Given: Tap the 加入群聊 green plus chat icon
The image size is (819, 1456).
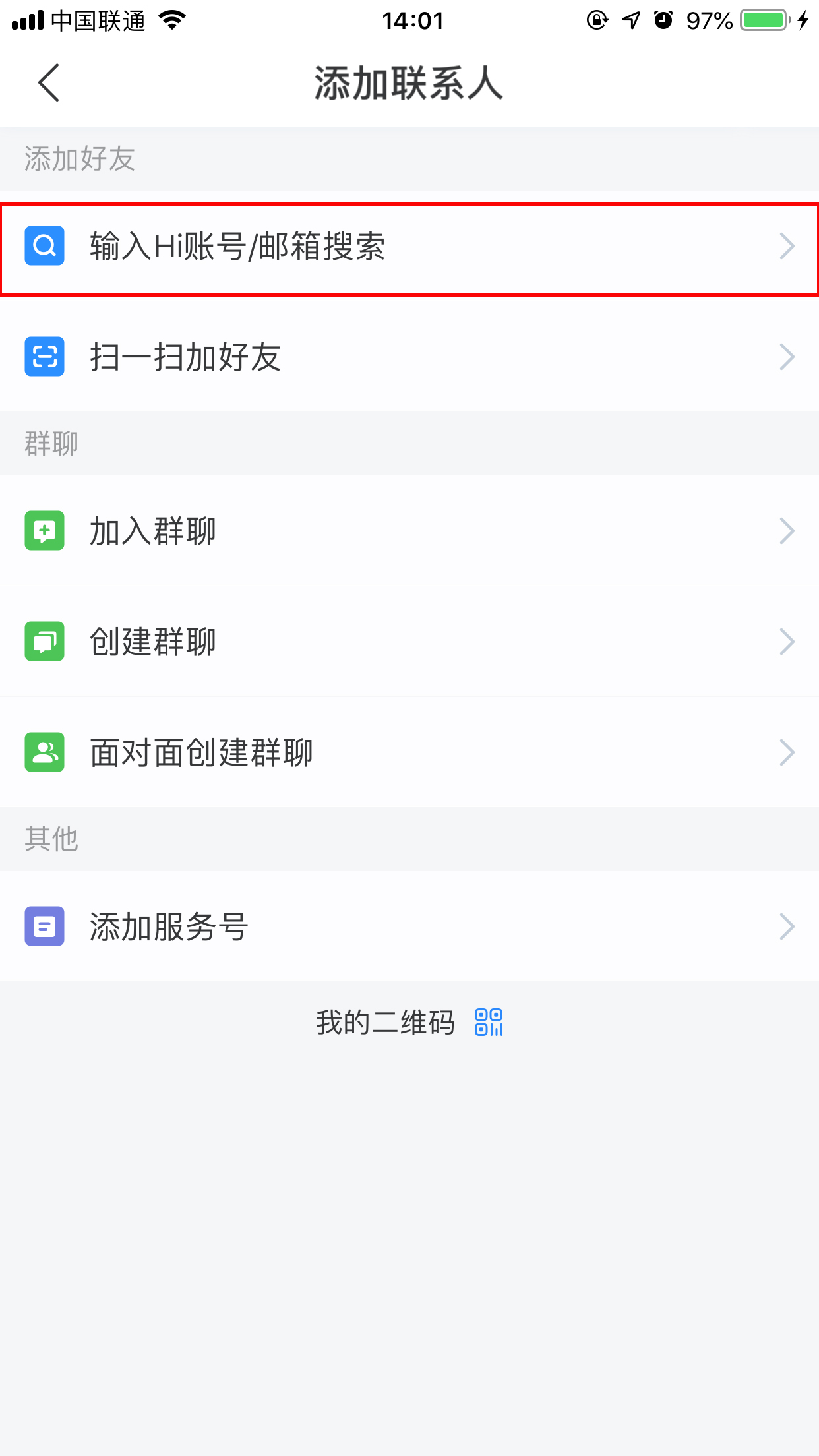Looking at the screenshot, I should tap(44, 531).
